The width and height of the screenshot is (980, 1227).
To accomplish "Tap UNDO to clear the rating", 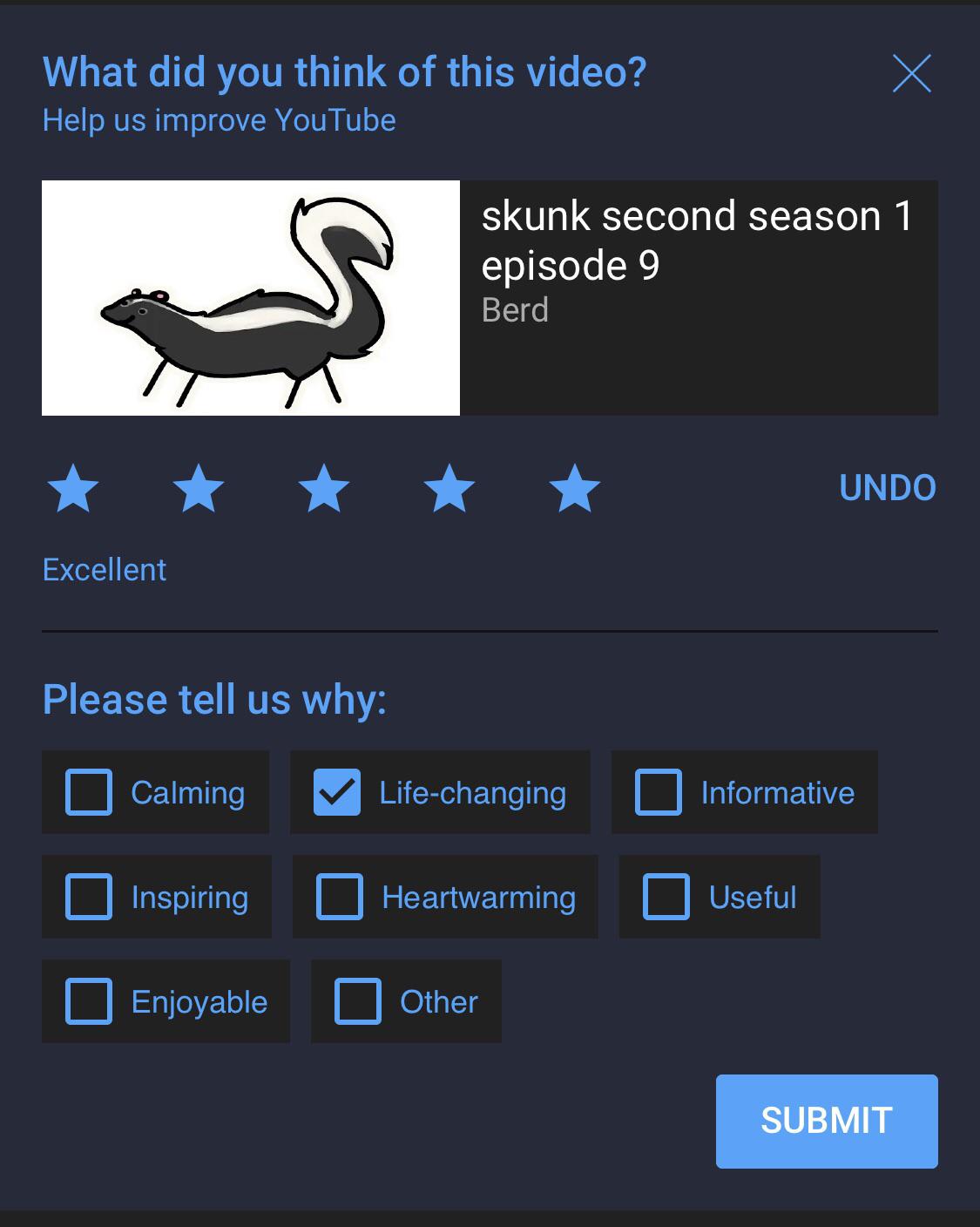I will point(887,488).
